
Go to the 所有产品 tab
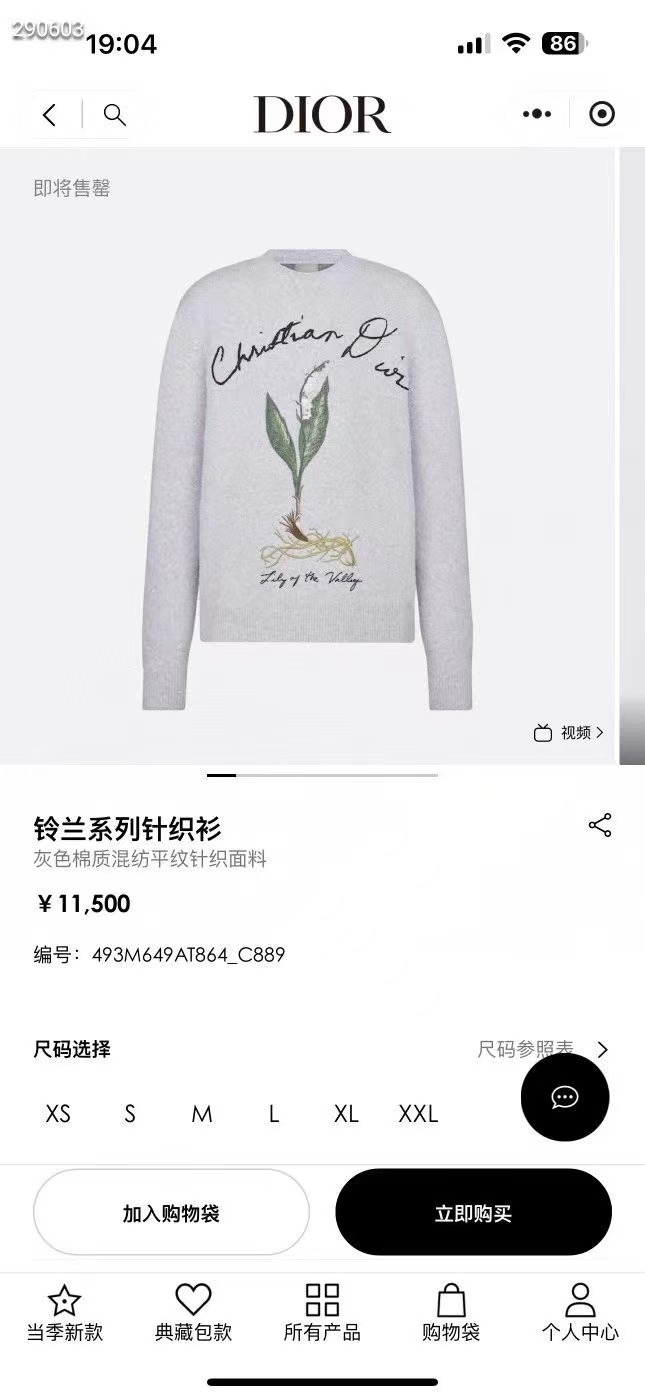[322, 1313]
